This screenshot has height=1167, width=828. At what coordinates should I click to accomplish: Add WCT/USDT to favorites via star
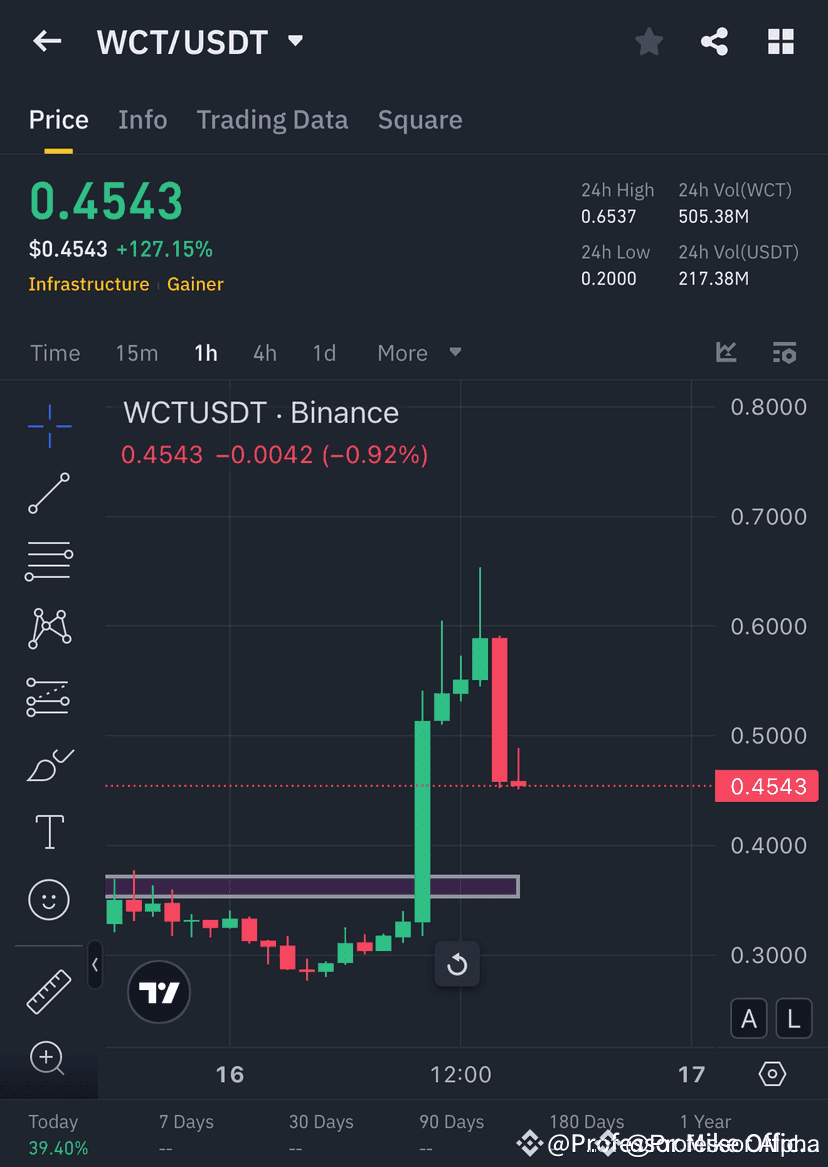[x=648, y=42]
